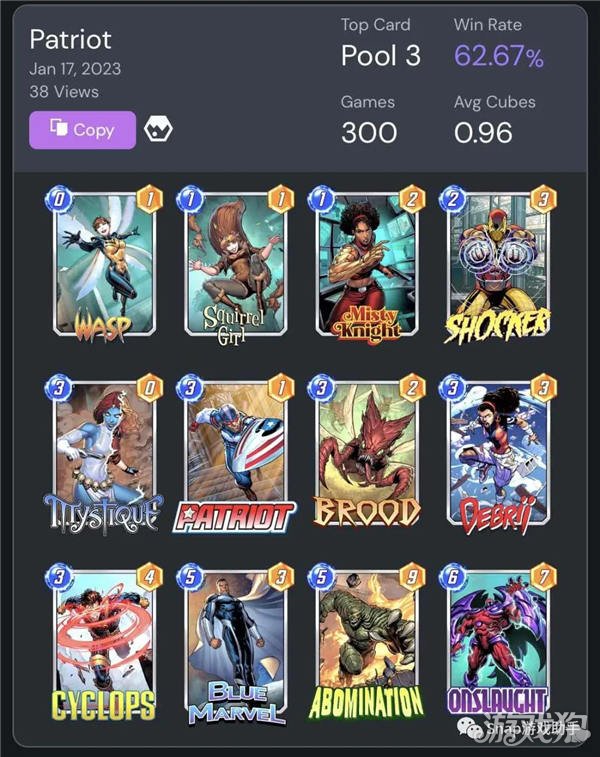Open the Onslaught card
600x757 pixels.
tap(497, 645)
